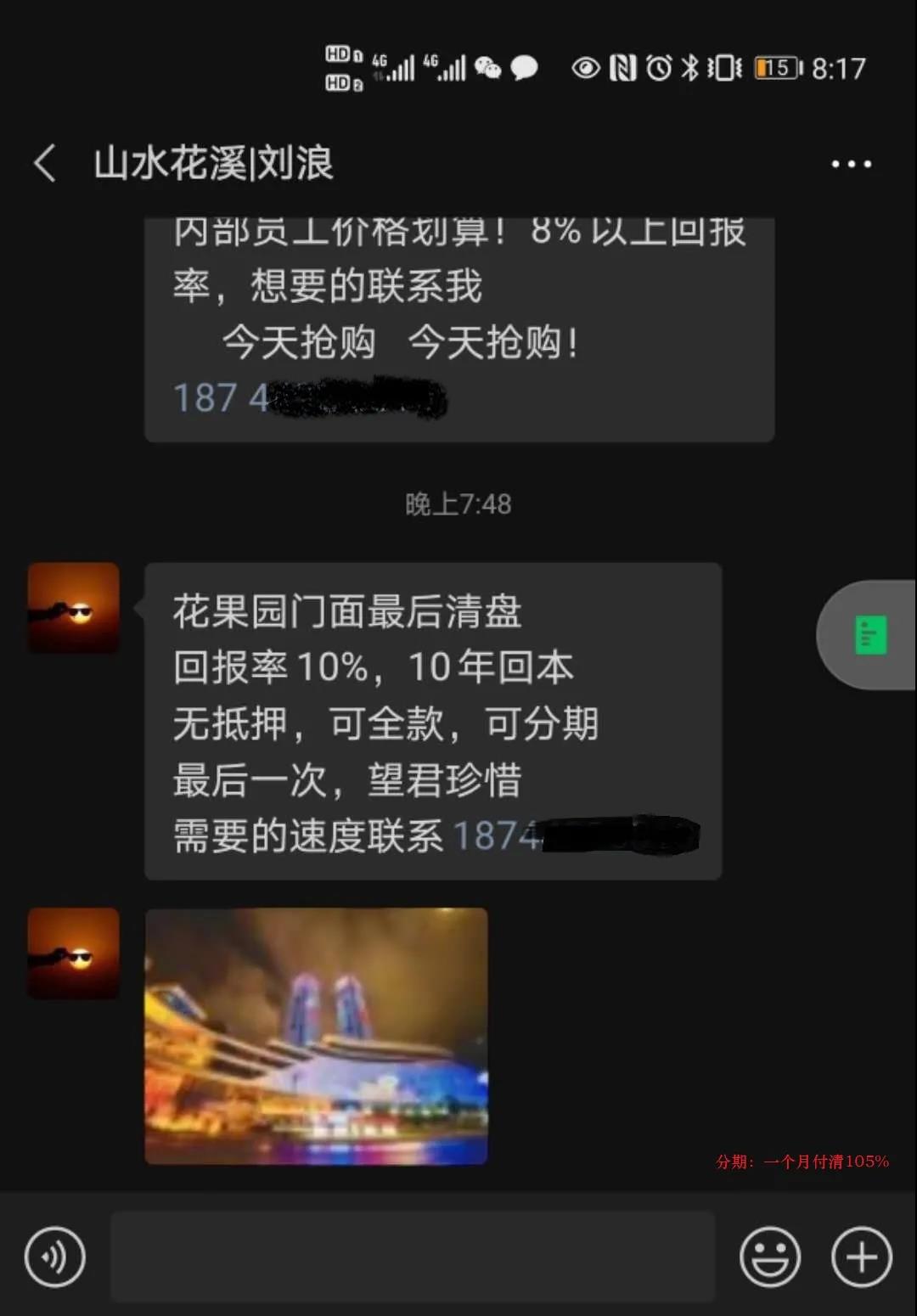Switch to voice message input
This screenshot has width=917, height=1316.
[55, 1257]
